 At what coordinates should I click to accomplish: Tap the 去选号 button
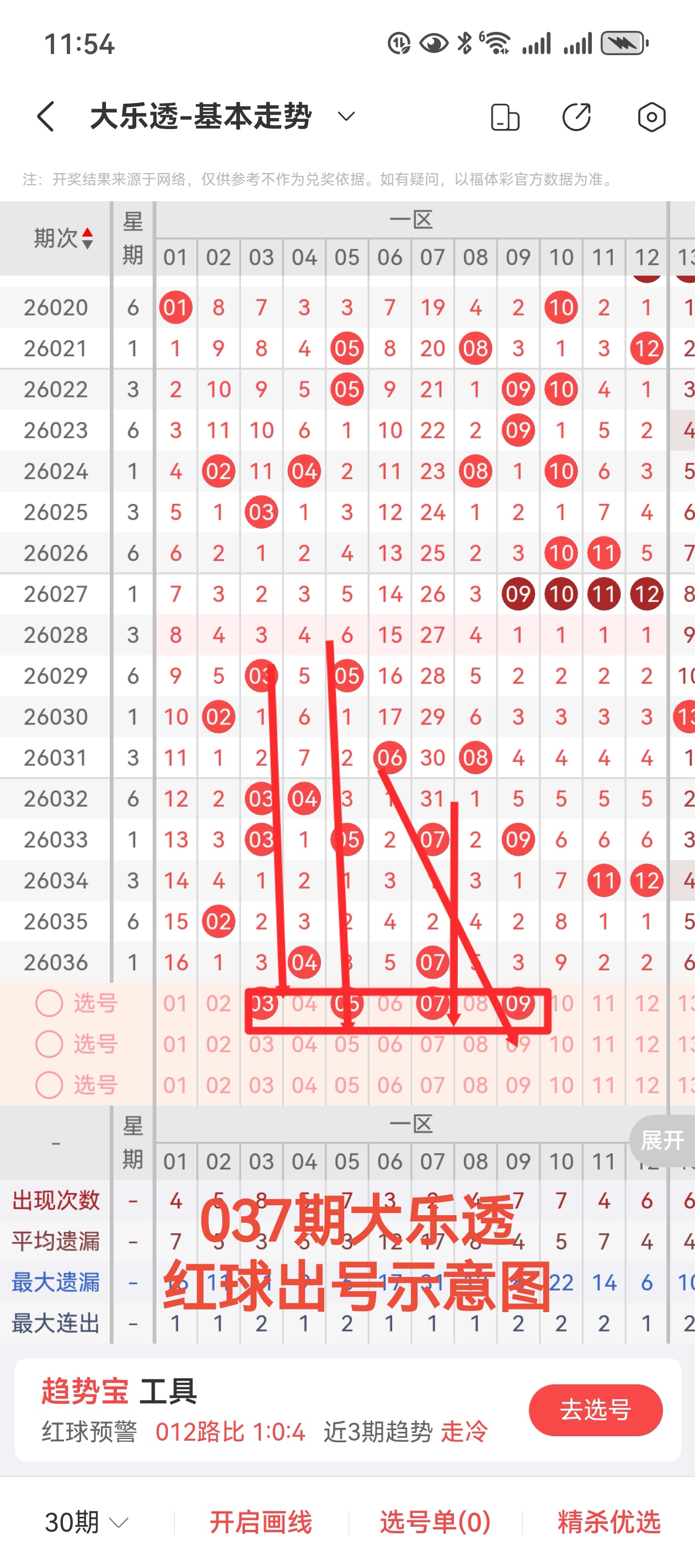(595, 1410)
